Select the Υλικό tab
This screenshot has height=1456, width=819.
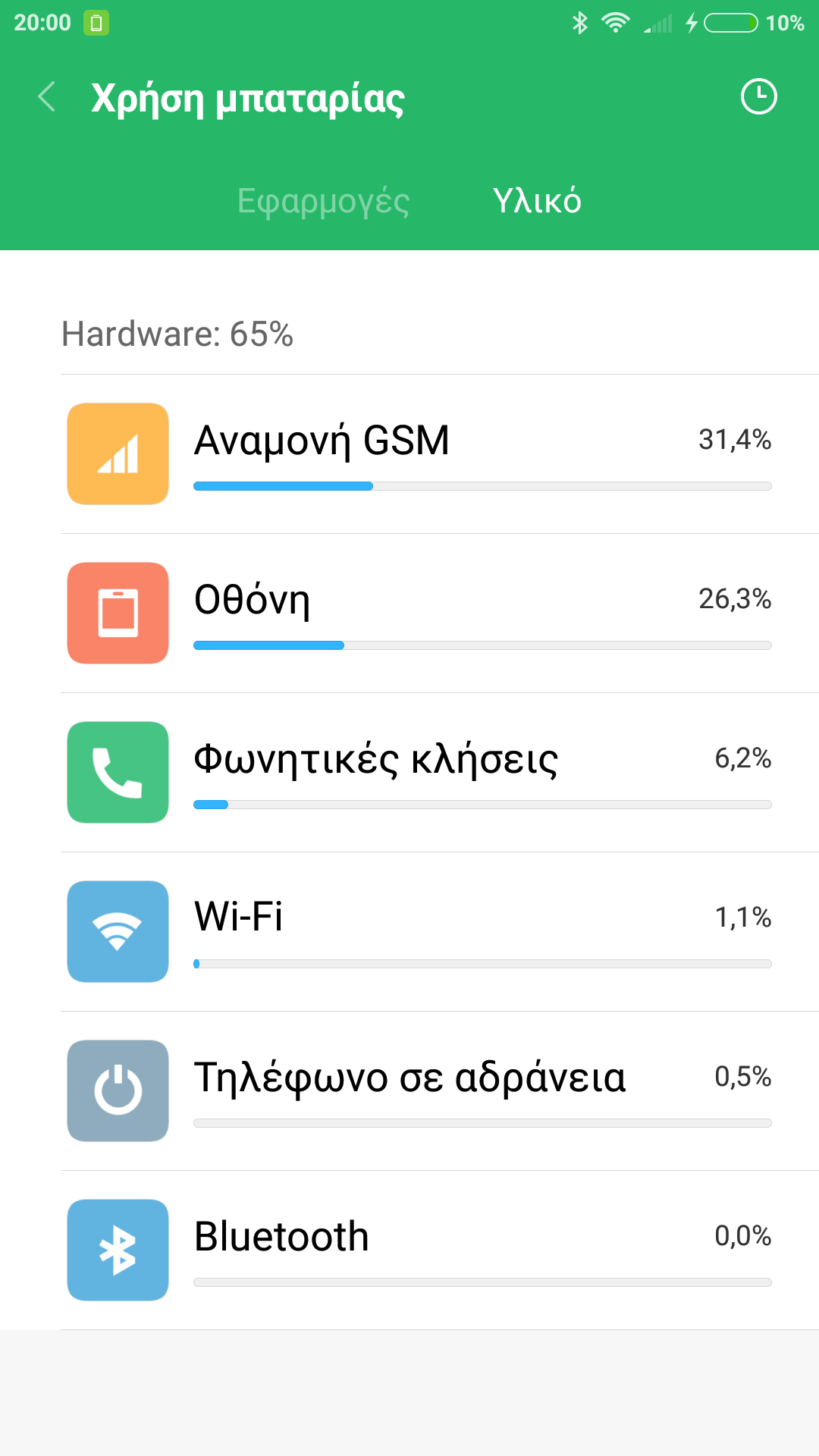coord(537,201)
